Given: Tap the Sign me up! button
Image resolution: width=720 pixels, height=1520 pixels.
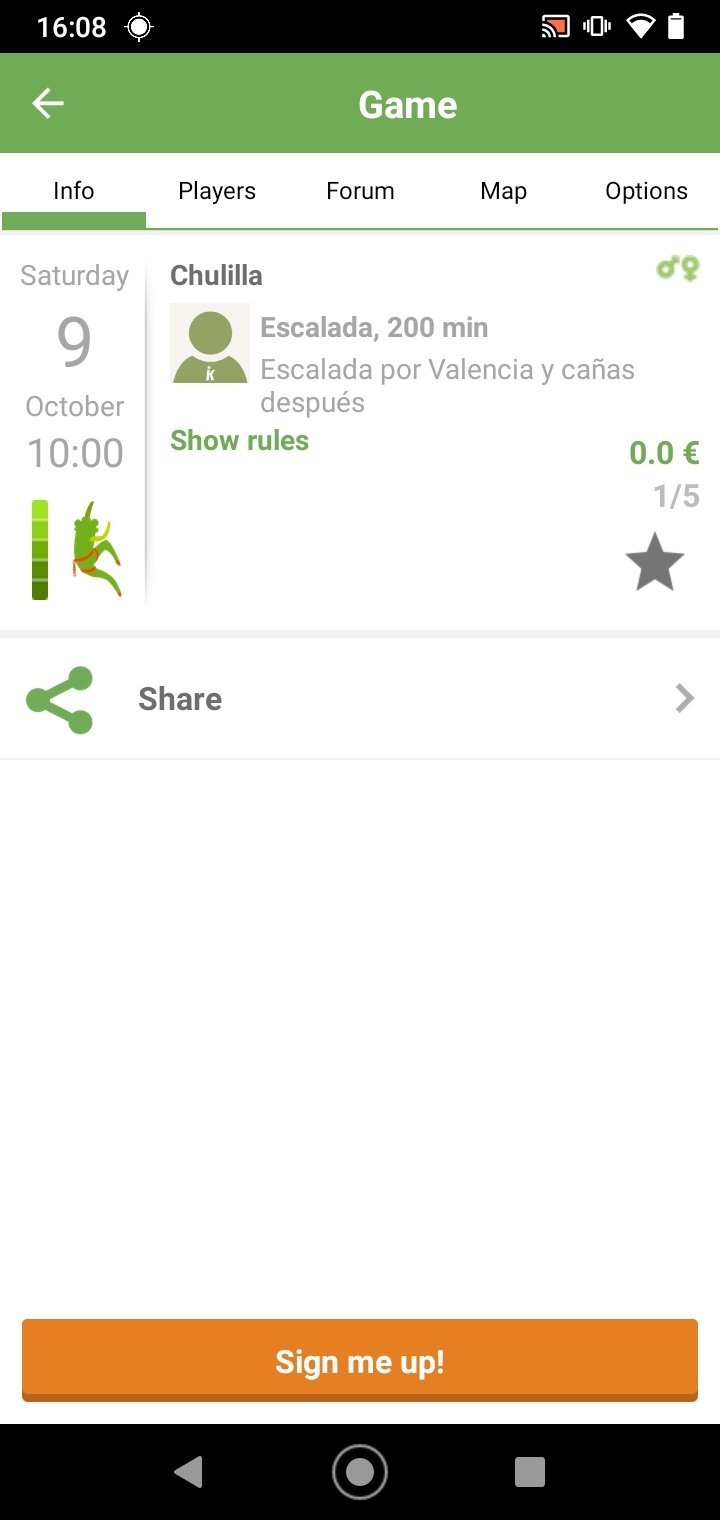Looking at the screenshot, I should point(360,1360).
